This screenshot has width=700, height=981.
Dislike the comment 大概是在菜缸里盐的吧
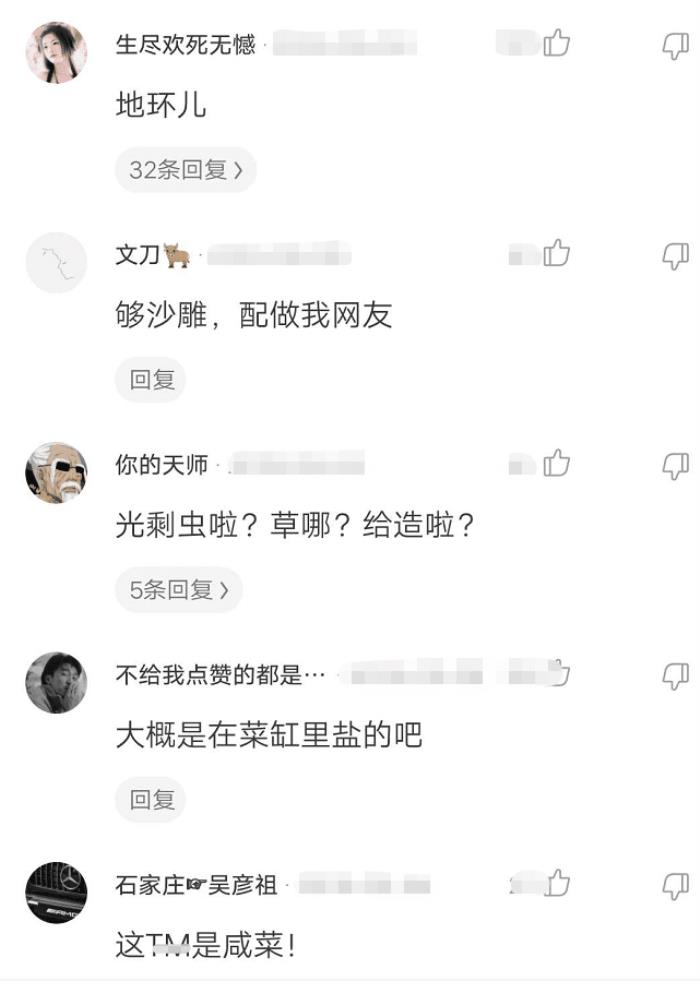click(x=676, y=676)
